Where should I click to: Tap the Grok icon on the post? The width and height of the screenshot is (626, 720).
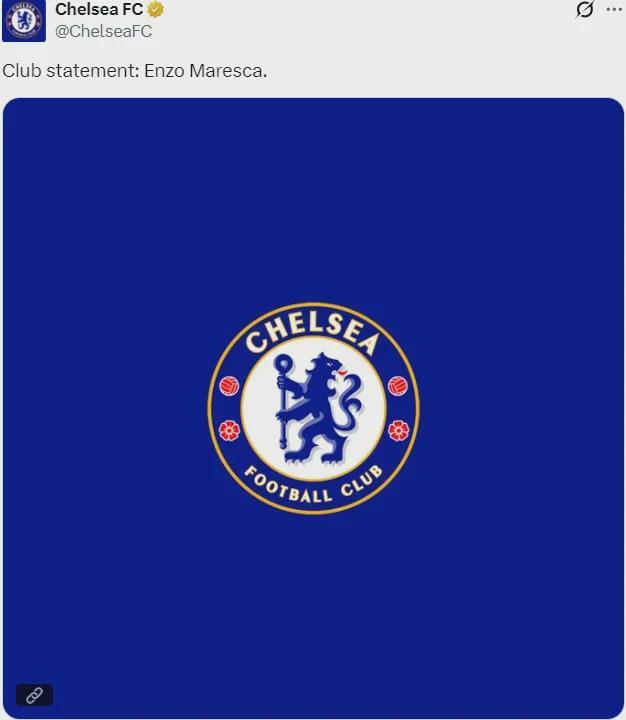click(585, 10)
